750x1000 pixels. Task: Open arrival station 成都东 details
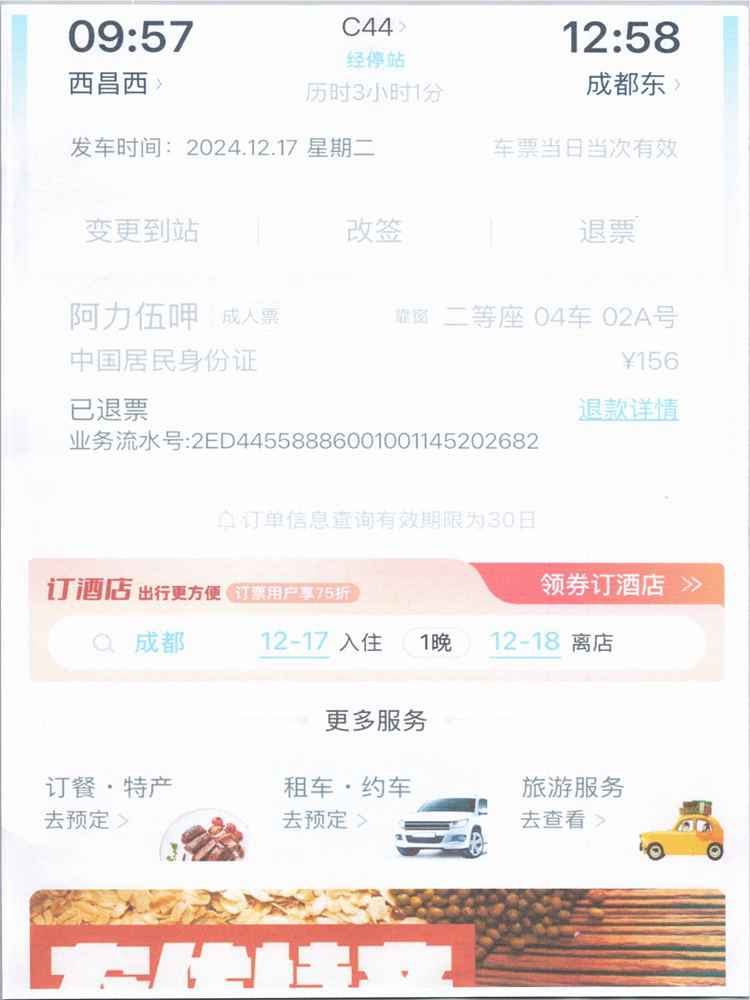coord(633,84)
